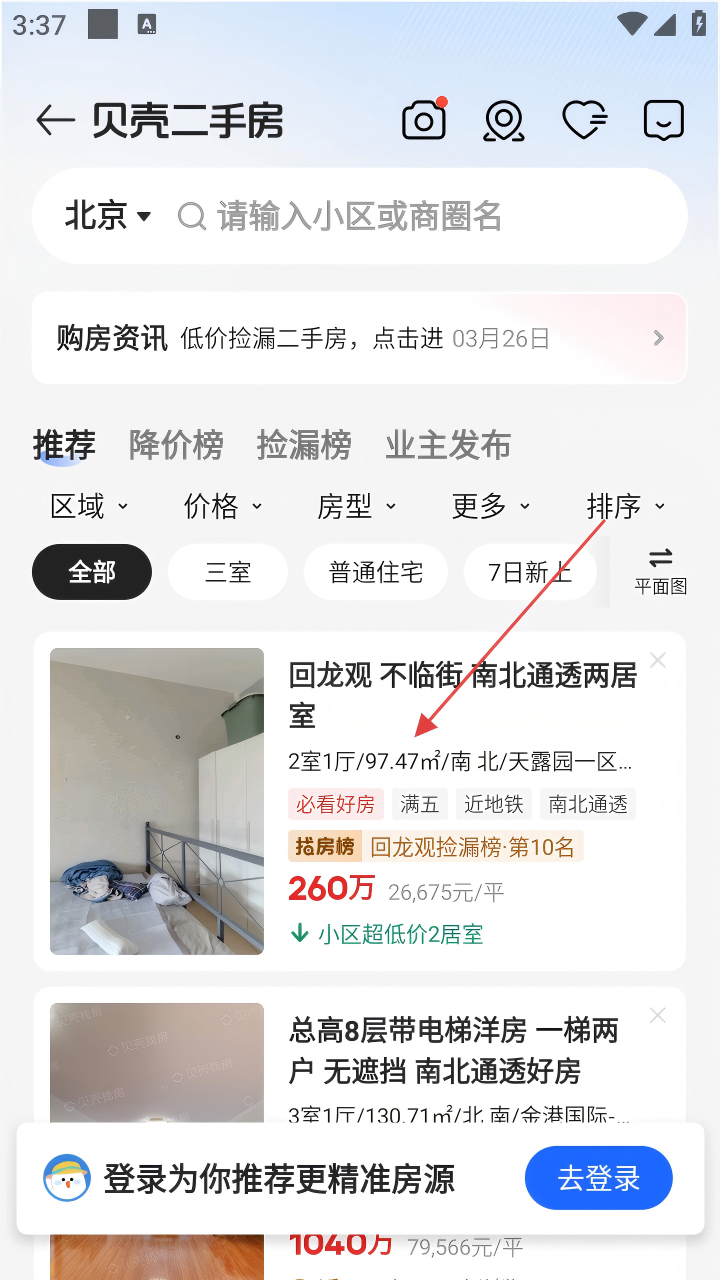Open the map search icon

coord(504,121)
